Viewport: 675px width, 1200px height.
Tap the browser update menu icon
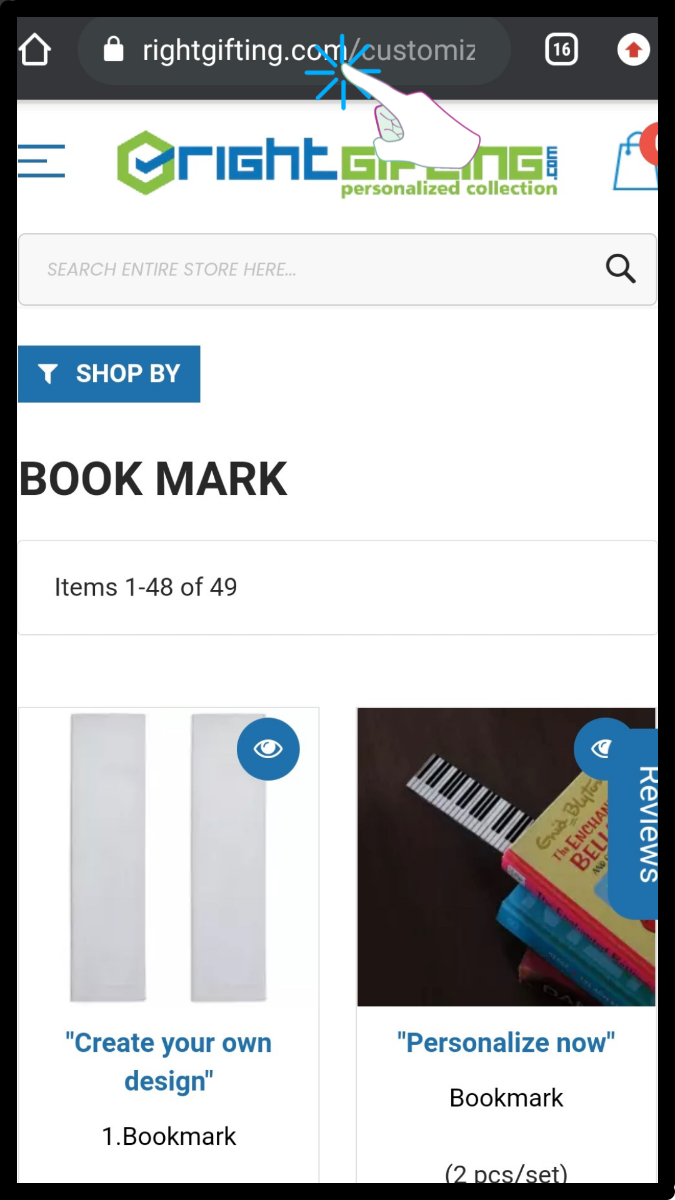coord(632,49)
